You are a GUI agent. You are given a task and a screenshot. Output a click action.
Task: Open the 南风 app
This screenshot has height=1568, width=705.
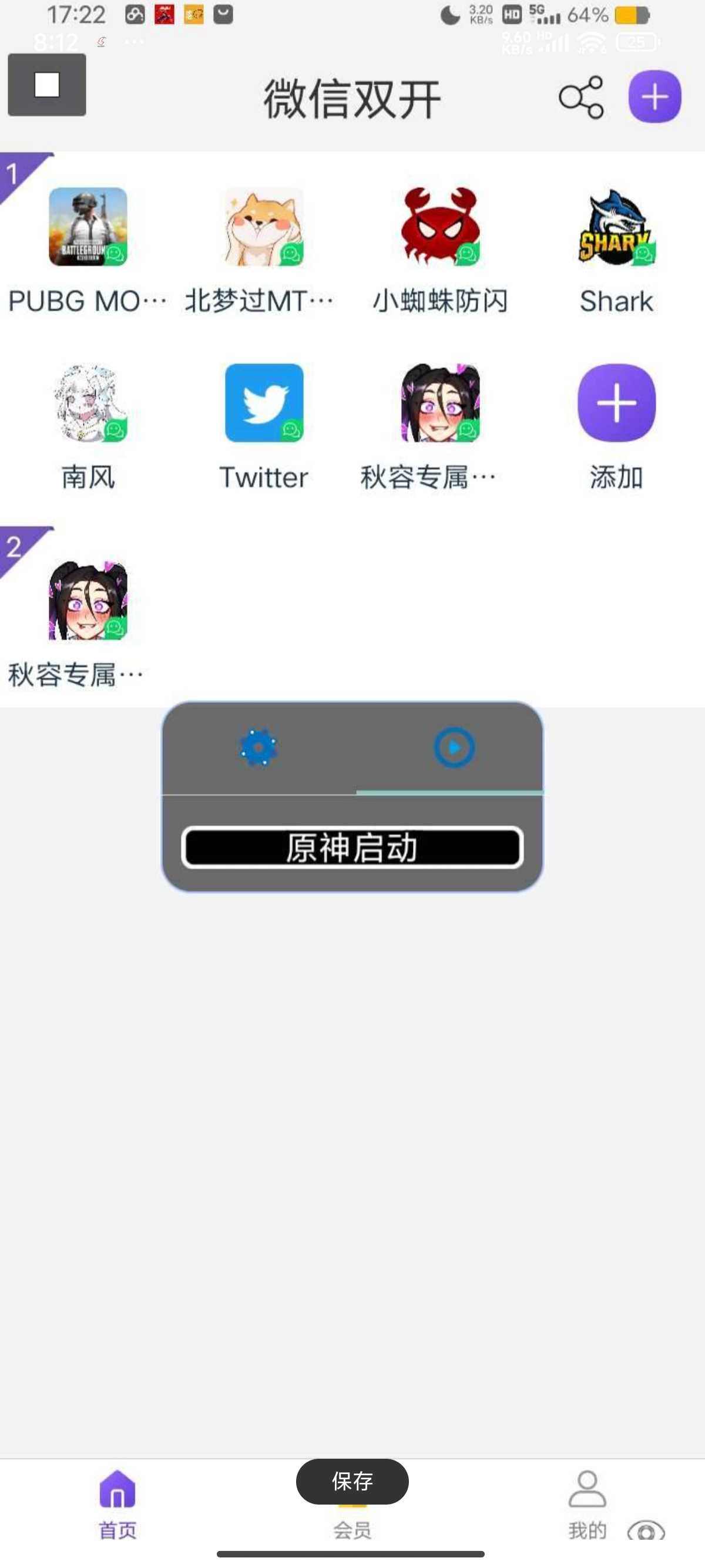88,403
